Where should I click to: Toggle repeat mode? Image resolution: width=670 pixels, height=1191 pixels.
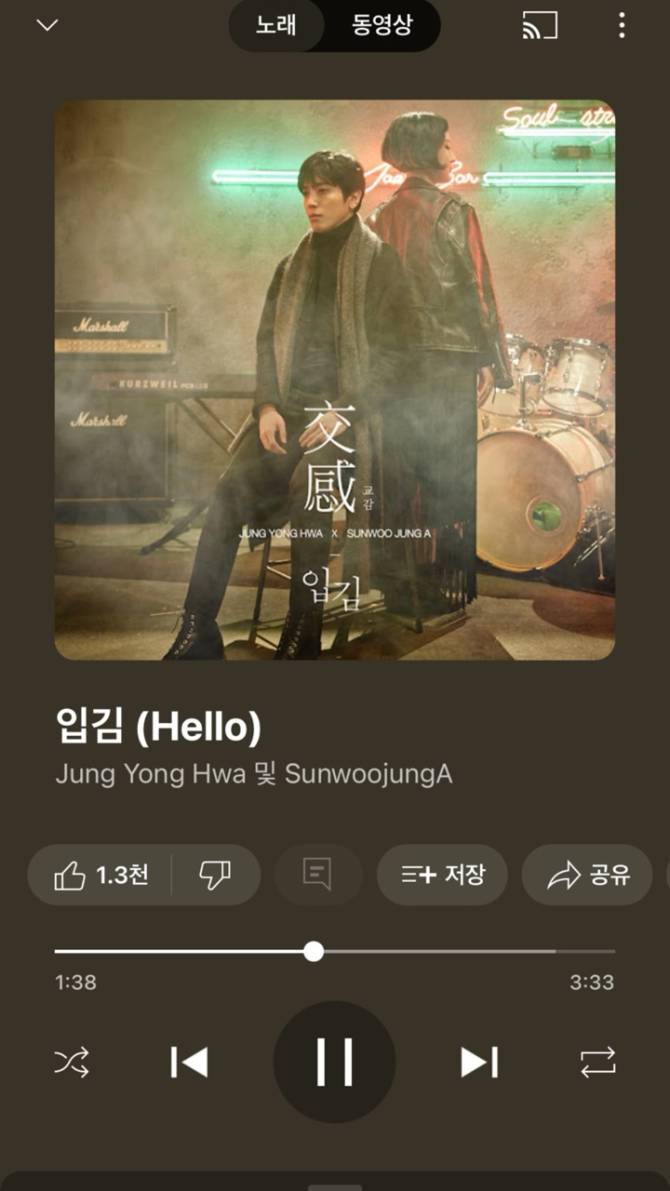[x=598, y=1062]
